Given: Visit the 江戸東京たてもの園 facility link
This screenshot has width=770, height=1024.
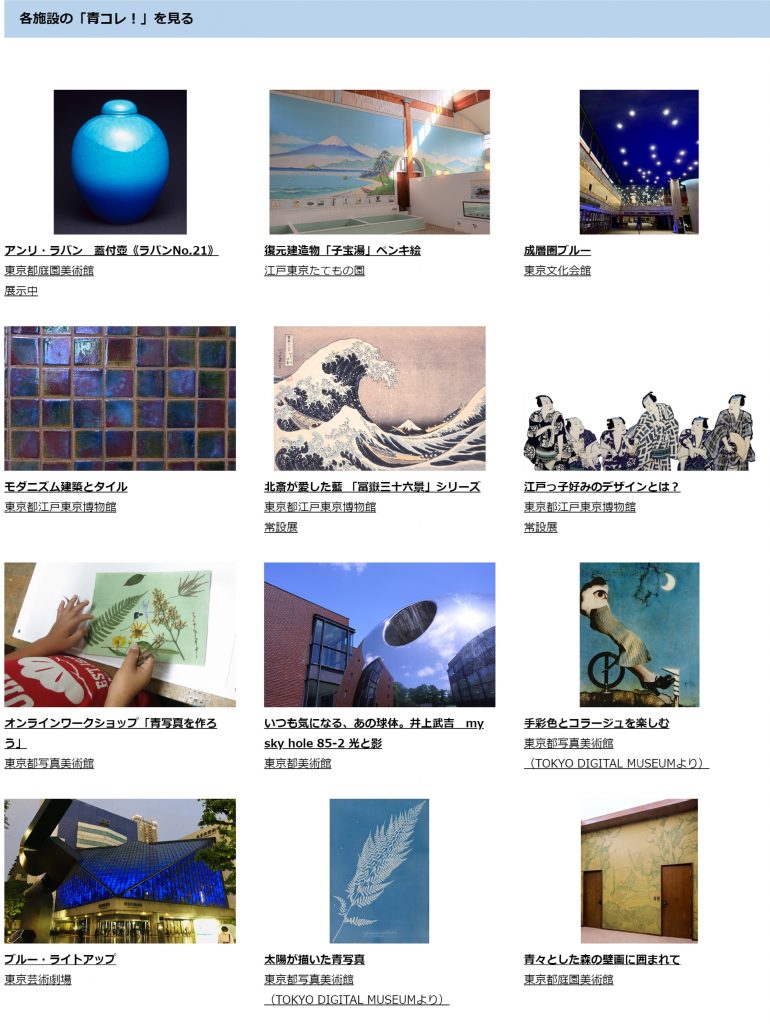Looking at the screenshot, I should pos(314,270).
